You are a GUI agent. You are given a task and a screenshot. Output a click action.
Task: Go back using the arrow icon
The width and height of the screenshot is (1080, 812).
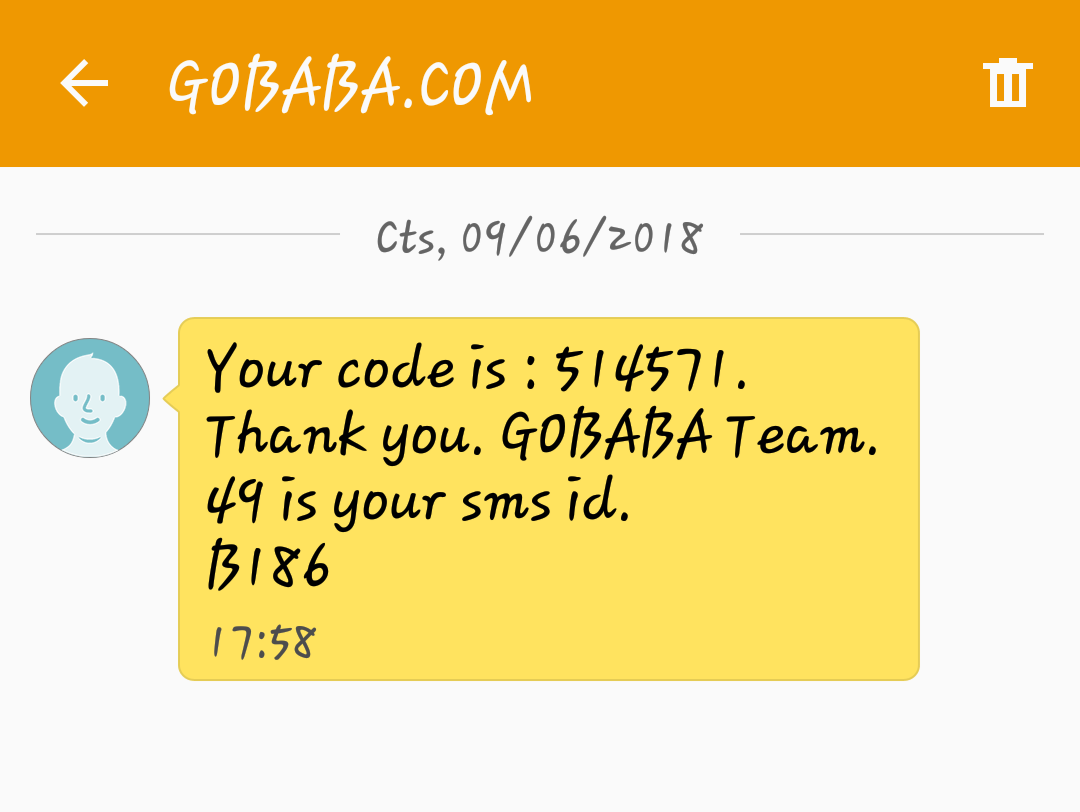point(84,83)
